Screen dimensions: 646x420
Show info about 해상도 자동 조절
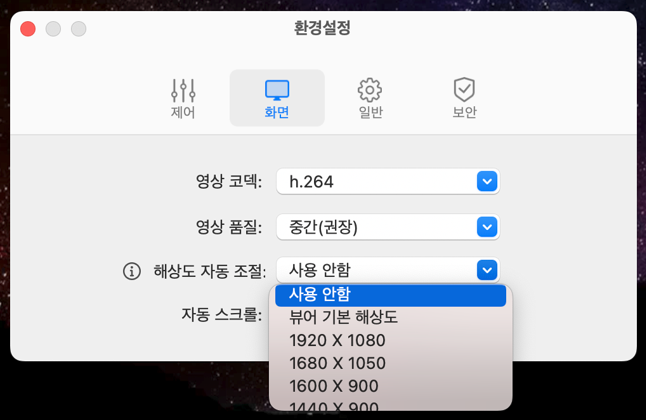[131, 270]
